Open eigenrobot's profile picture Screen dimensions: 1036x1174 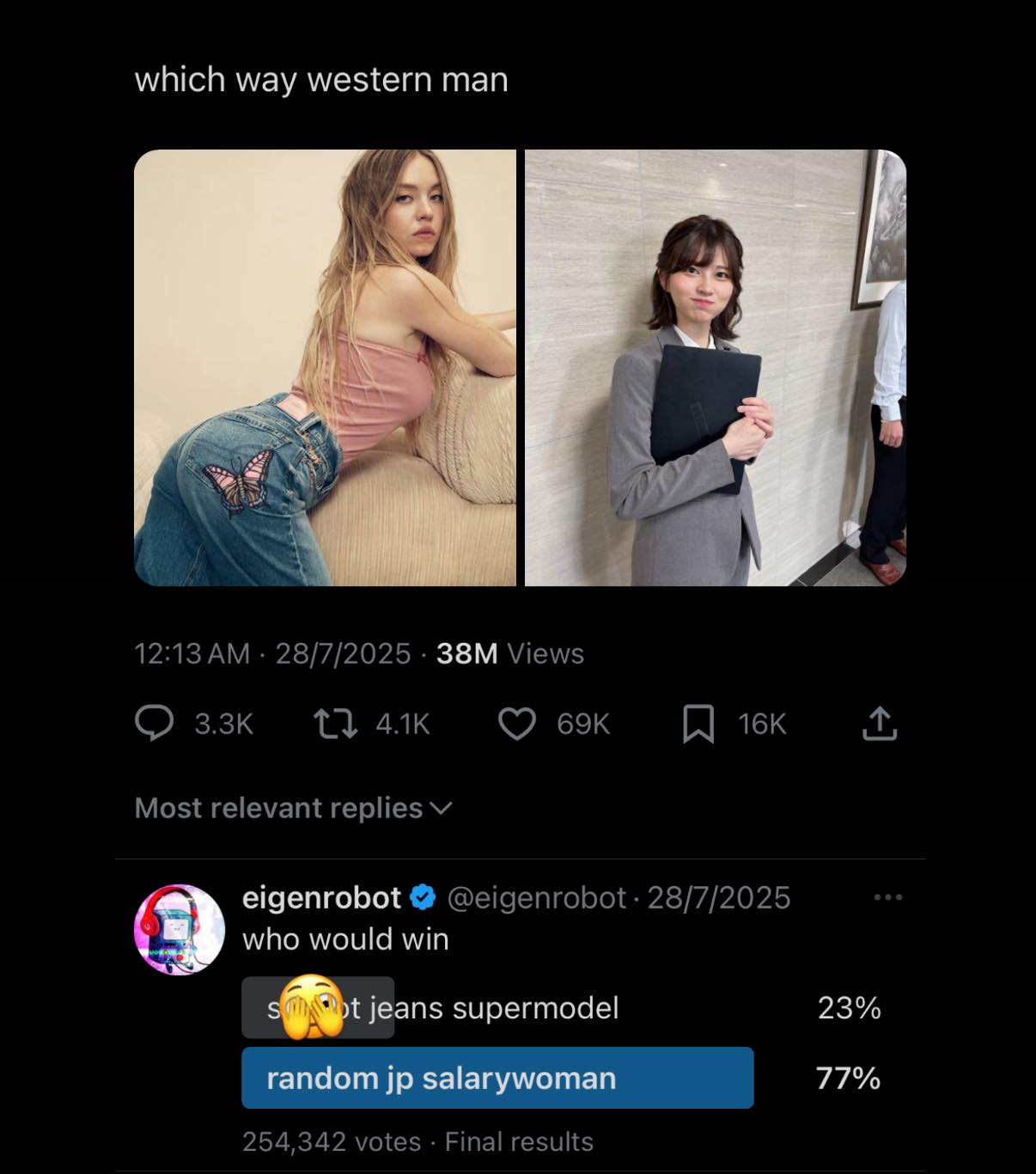[x=179, y=929]
